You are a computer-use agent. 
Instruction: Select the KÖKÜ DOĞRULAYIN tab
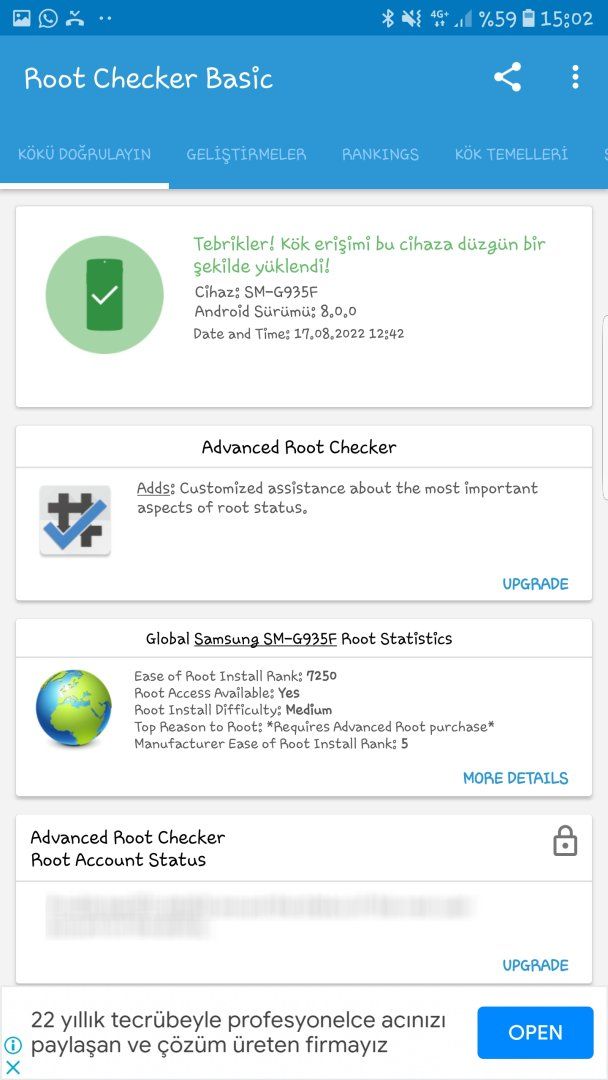(x=85, y=154)
